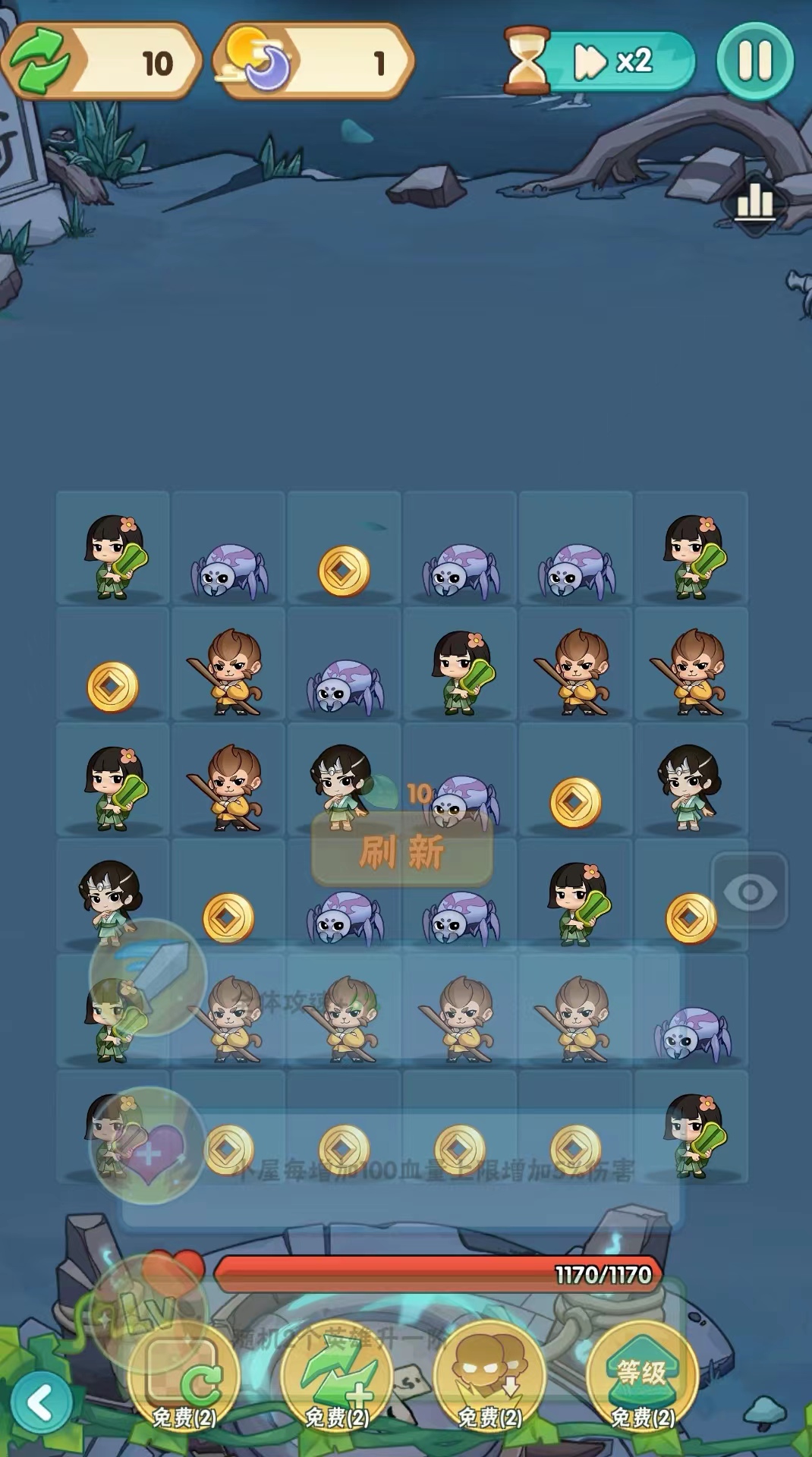Toggle the eye visibility button

(x=750, y=891)
